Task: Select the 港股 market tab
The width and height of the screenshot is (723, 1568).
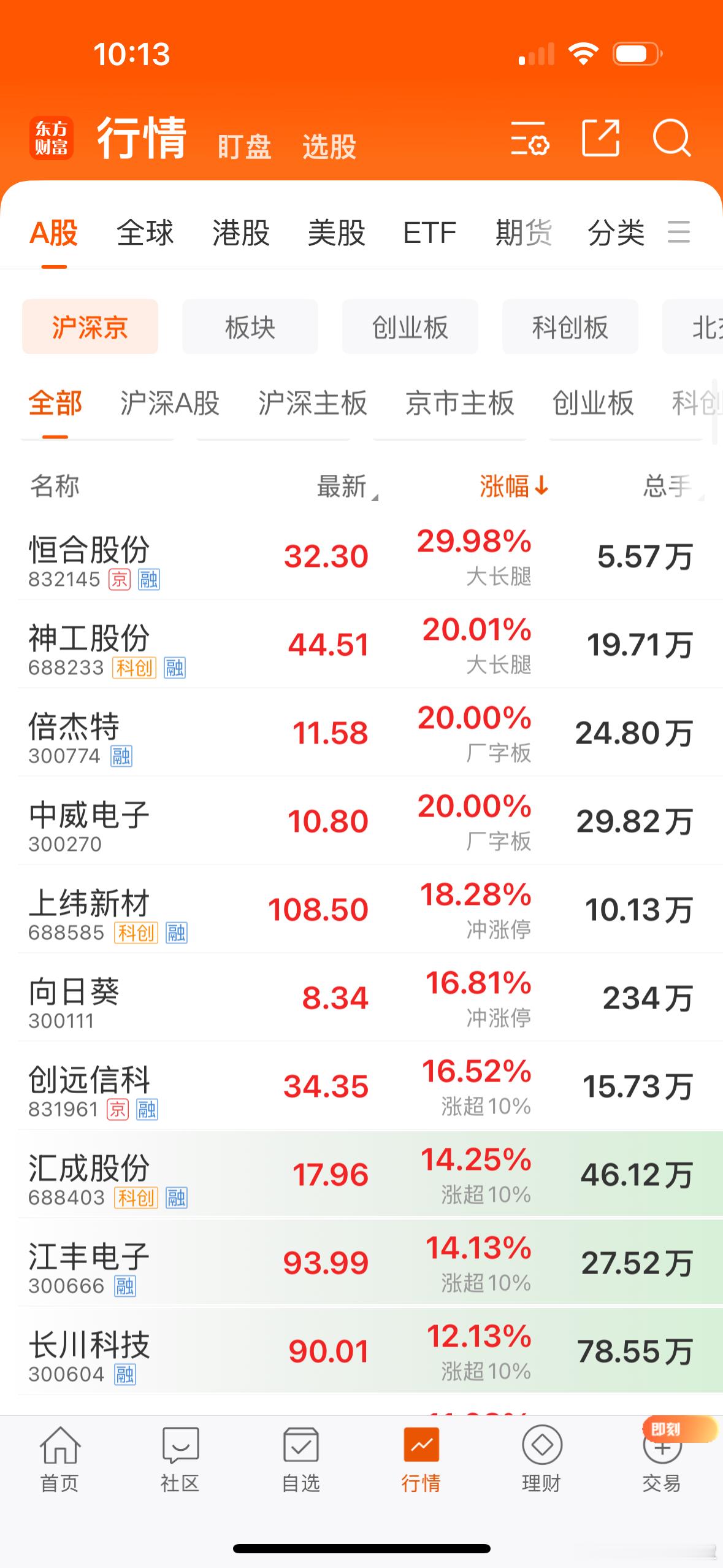Action: click(241, 233)
